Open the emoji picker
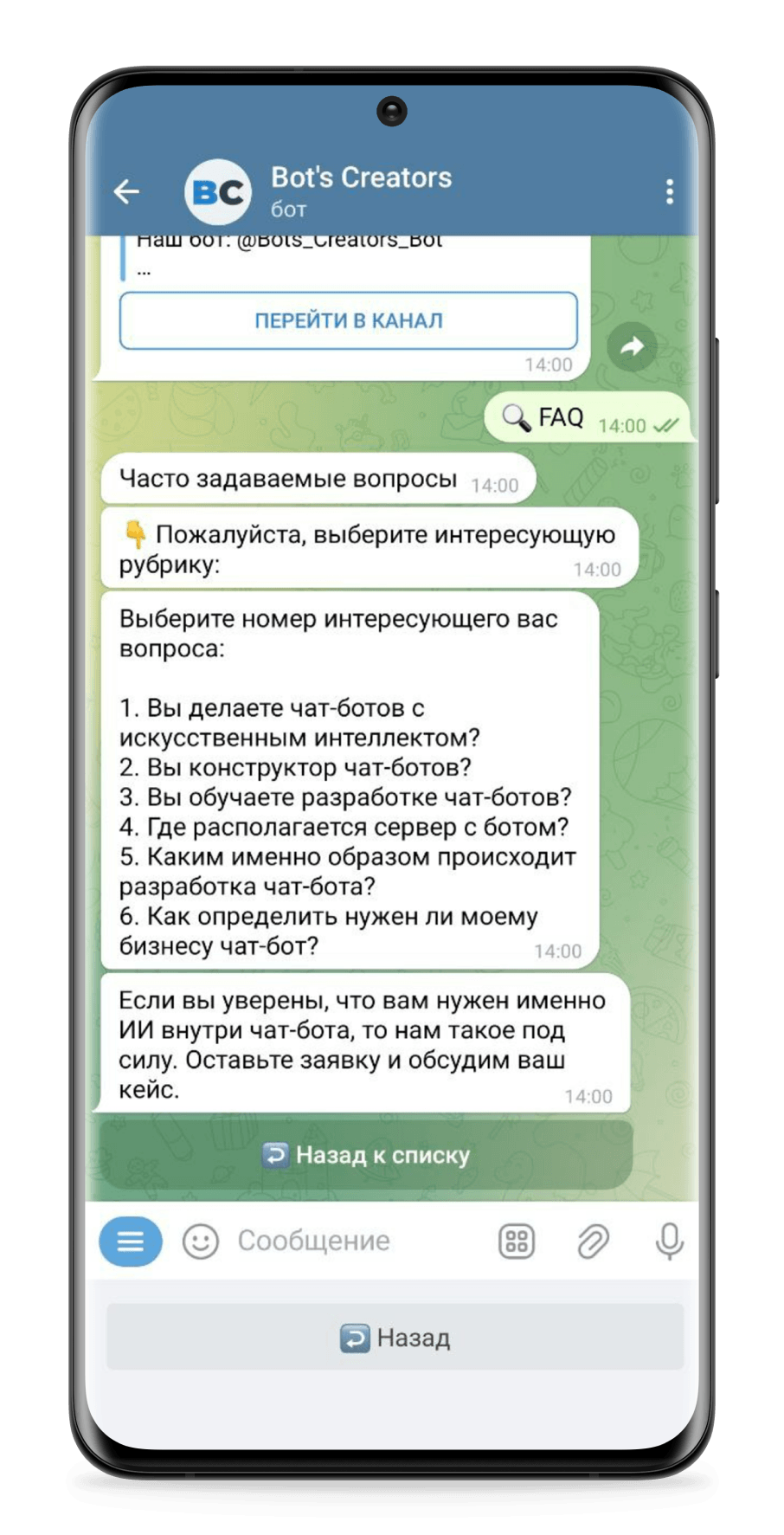The height and width of the screenshot is (1535, 784). click(x=201, y=1242)
